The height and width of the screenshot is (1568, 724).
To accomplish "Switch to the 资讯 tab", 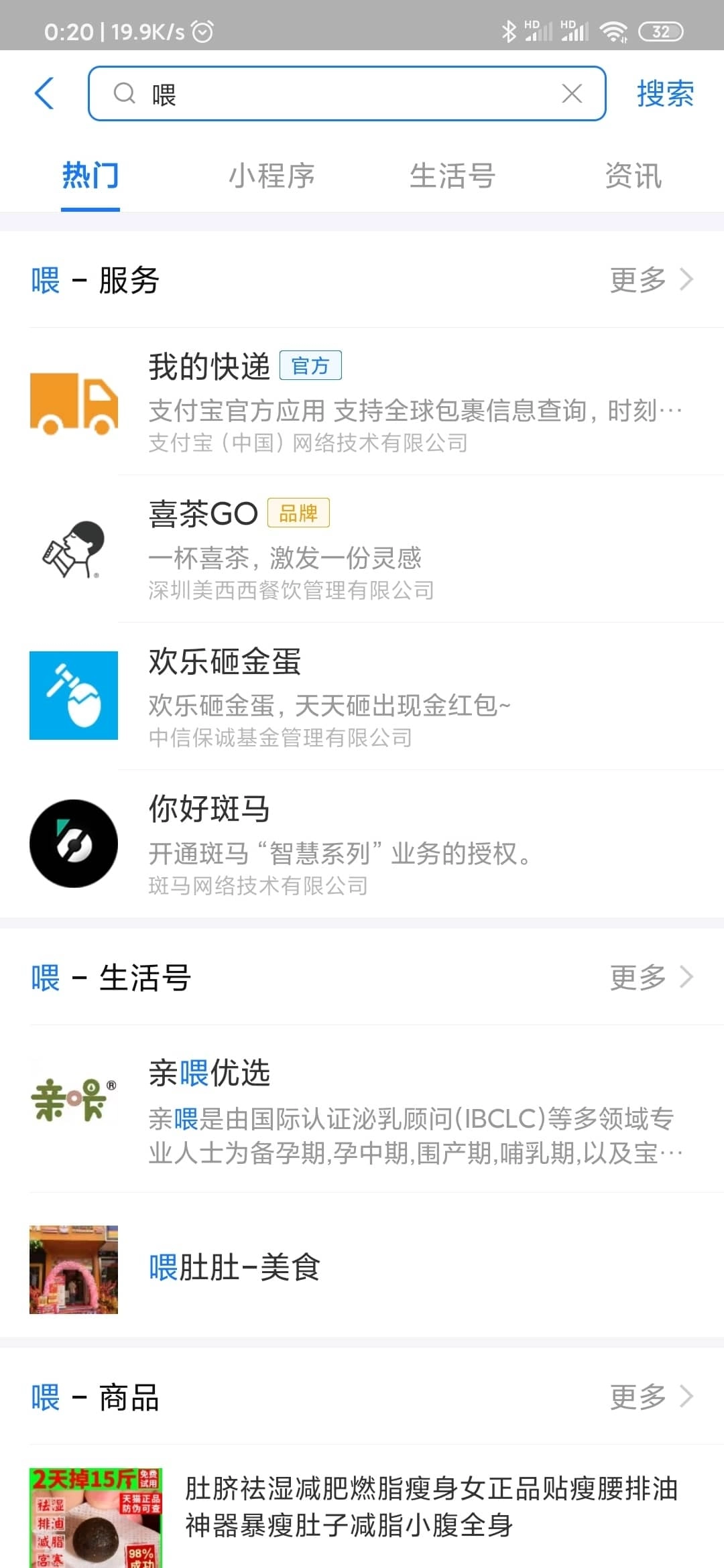I will coord(633,176).
